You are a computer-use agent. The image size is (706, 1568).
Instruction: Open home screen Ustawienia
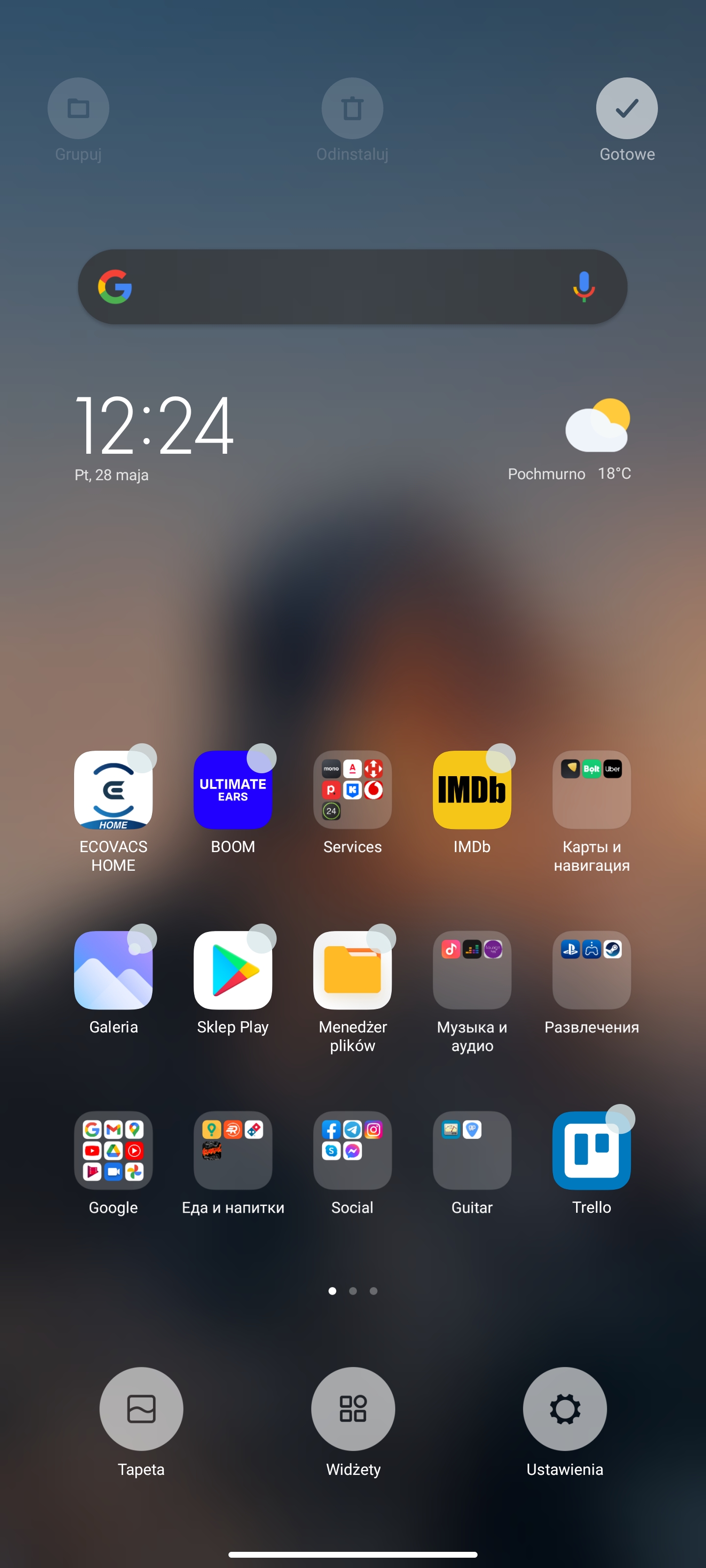(x=564, y=1409)
